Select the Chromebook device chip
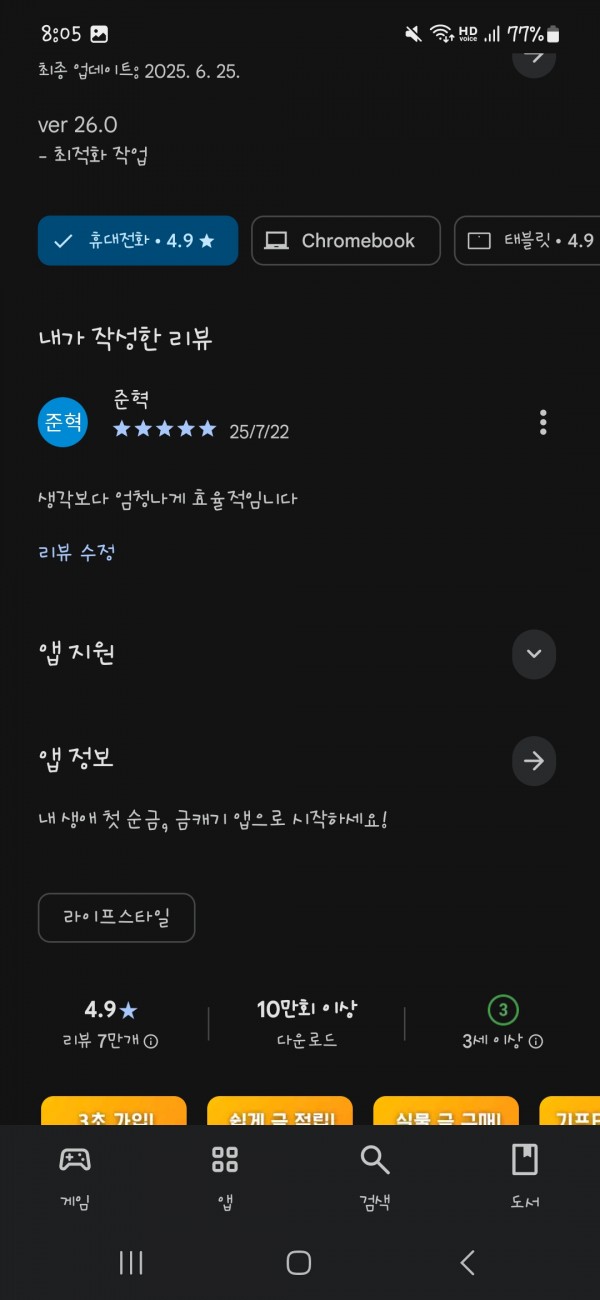Image resolution: width=600 pixels, height=1300 pixels. pyautogui.click(x=346, y=241)
